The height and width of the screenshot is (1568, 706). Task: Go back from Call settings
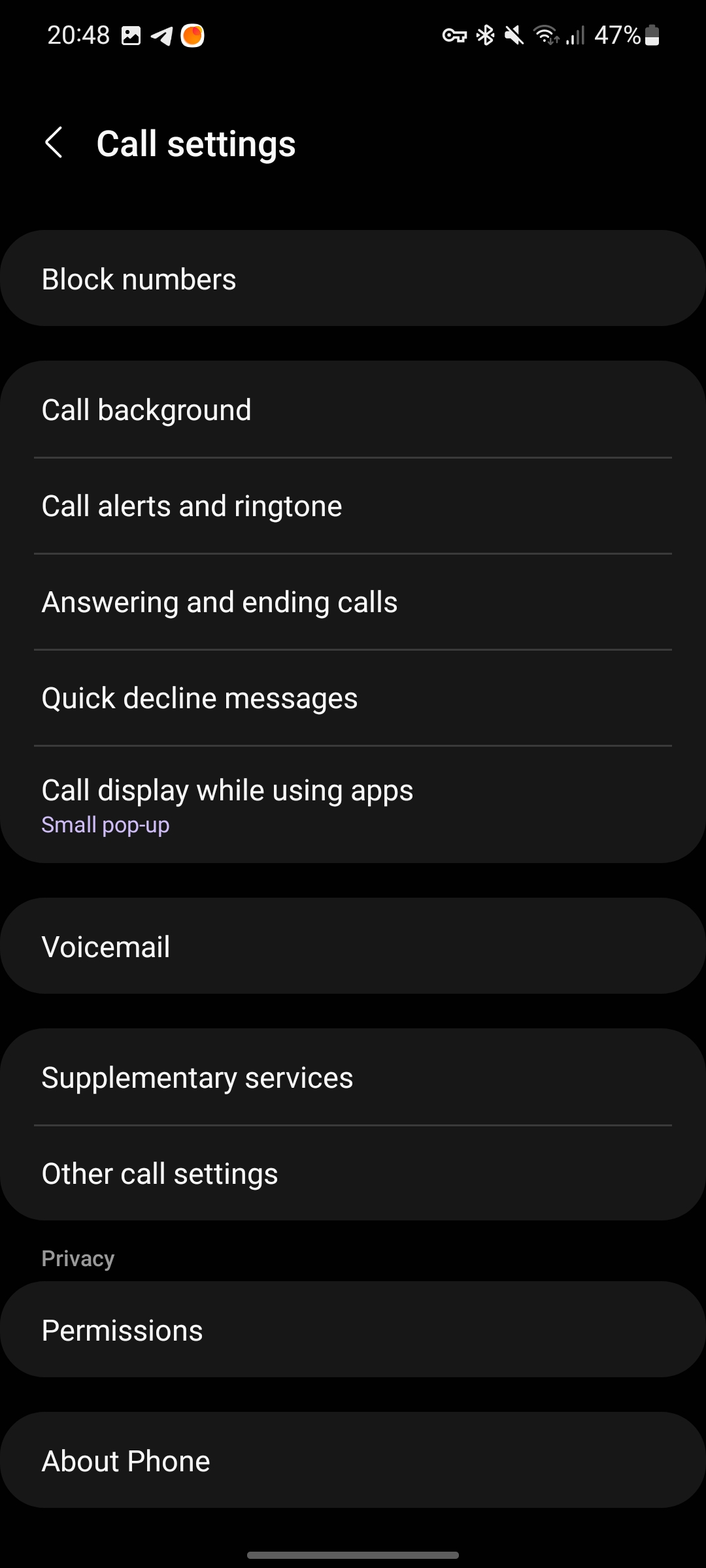54,143
